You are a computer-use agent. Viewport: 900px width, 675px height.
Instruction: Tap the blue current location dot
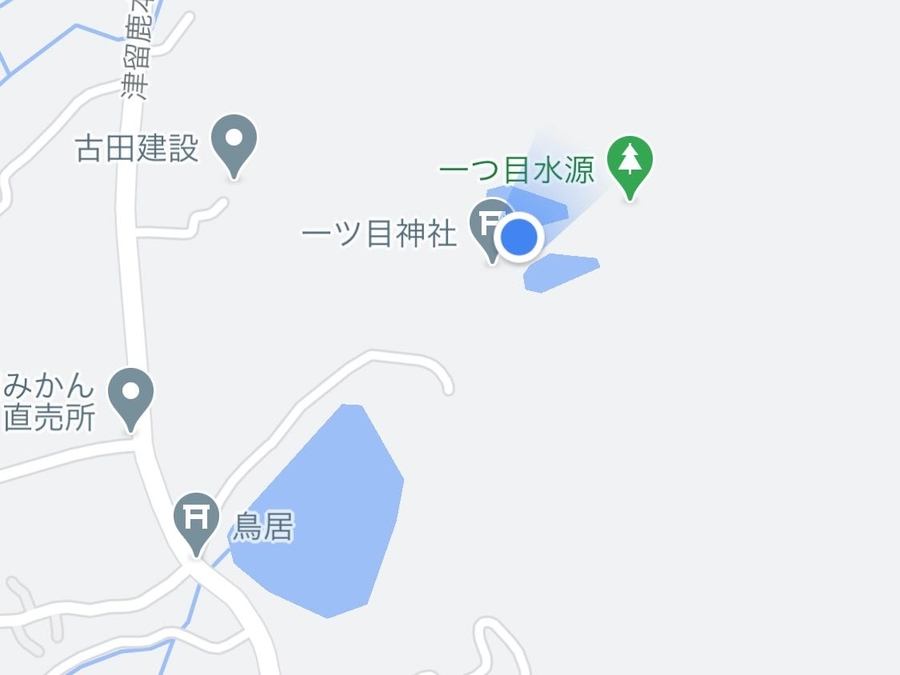pyautogui.click(x=519, y=238)
